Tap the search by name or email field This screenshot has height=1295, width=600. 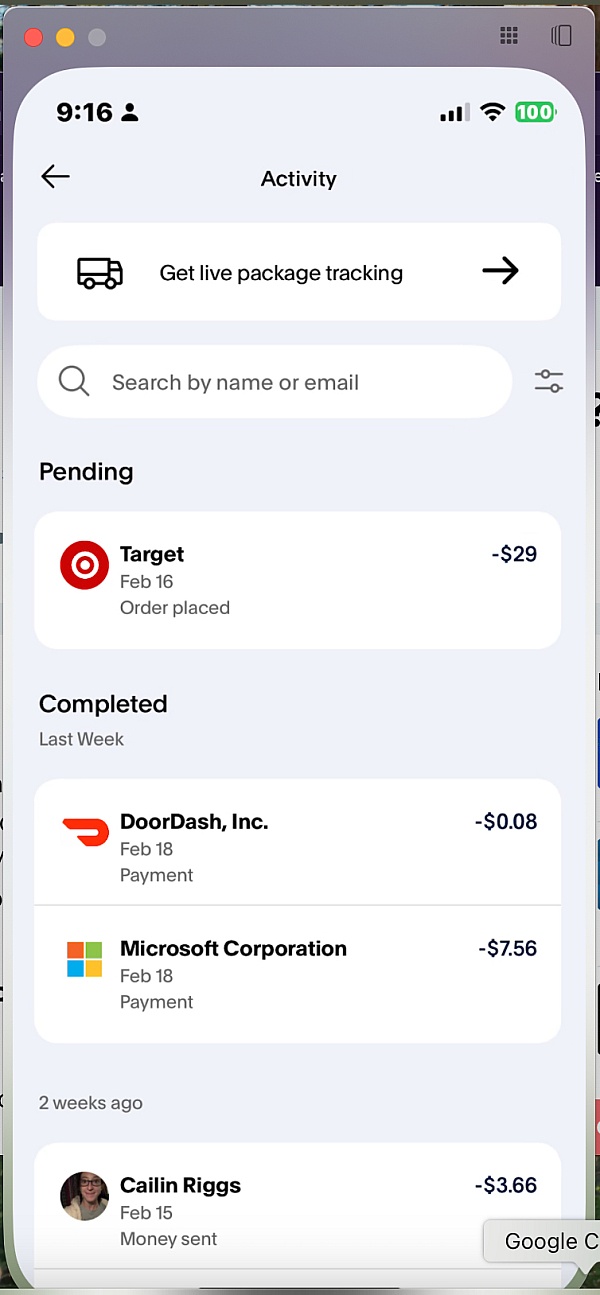[x=275, y=382]
